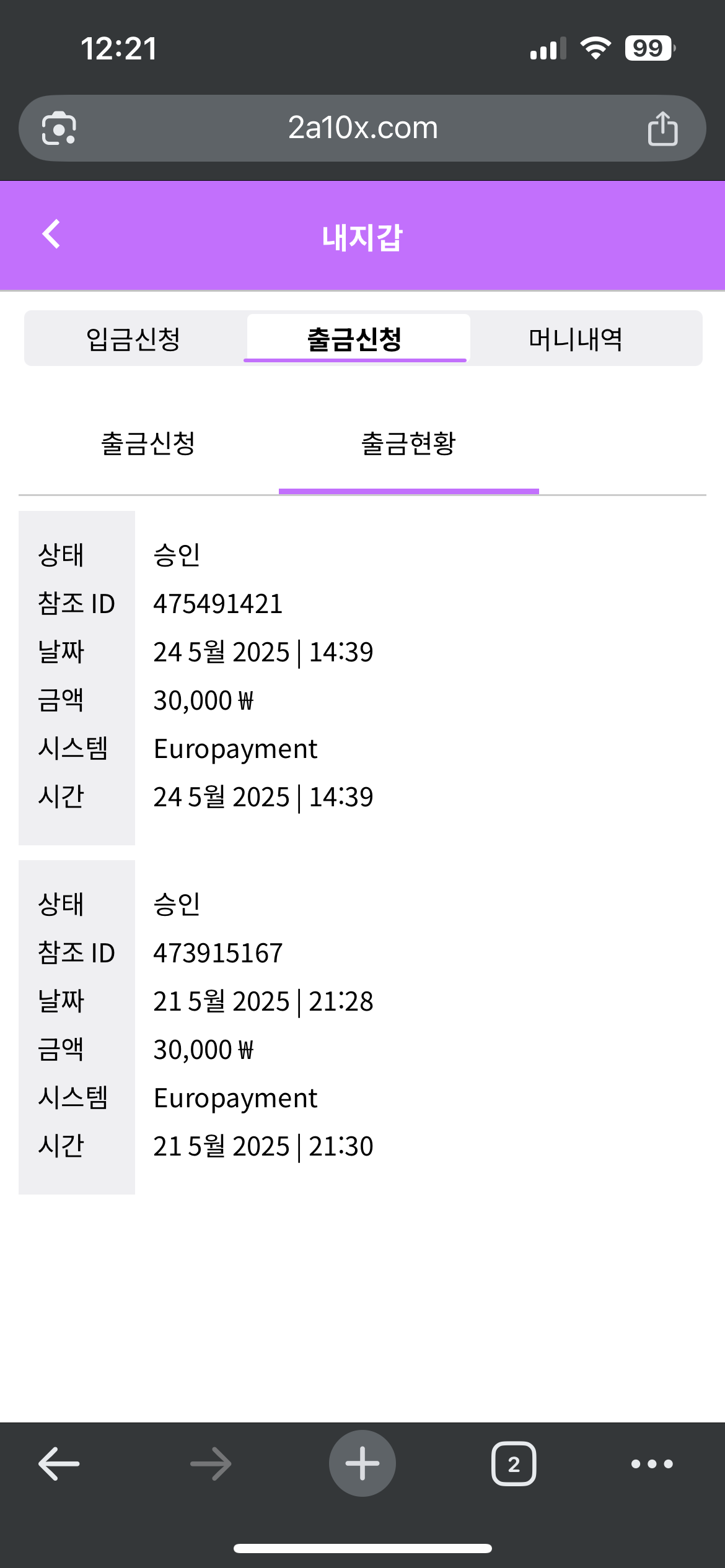Select the 출금신청 top tab
725x1568 pixels.
[x=355, y=339]
